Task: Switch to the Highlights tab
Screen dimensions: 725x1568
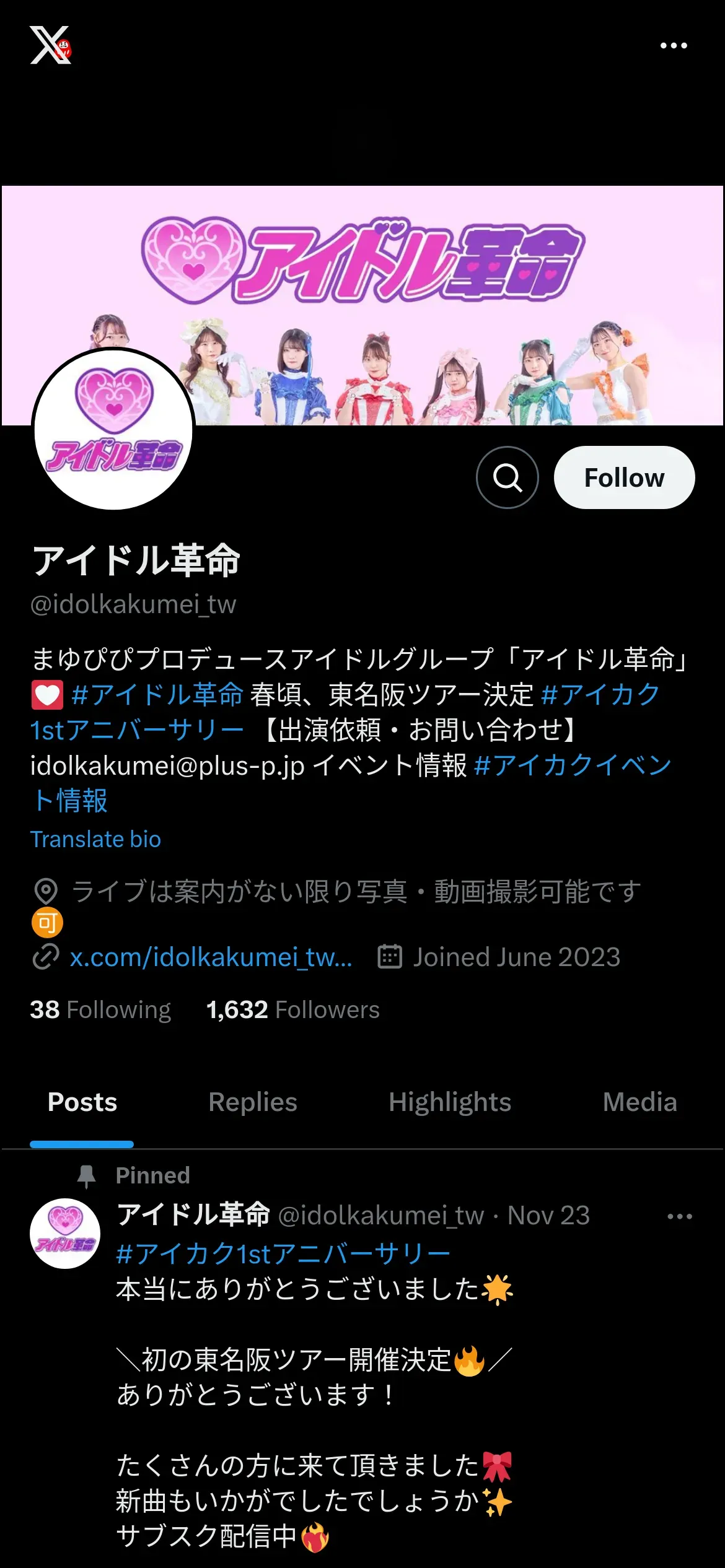Action: 450,1102
